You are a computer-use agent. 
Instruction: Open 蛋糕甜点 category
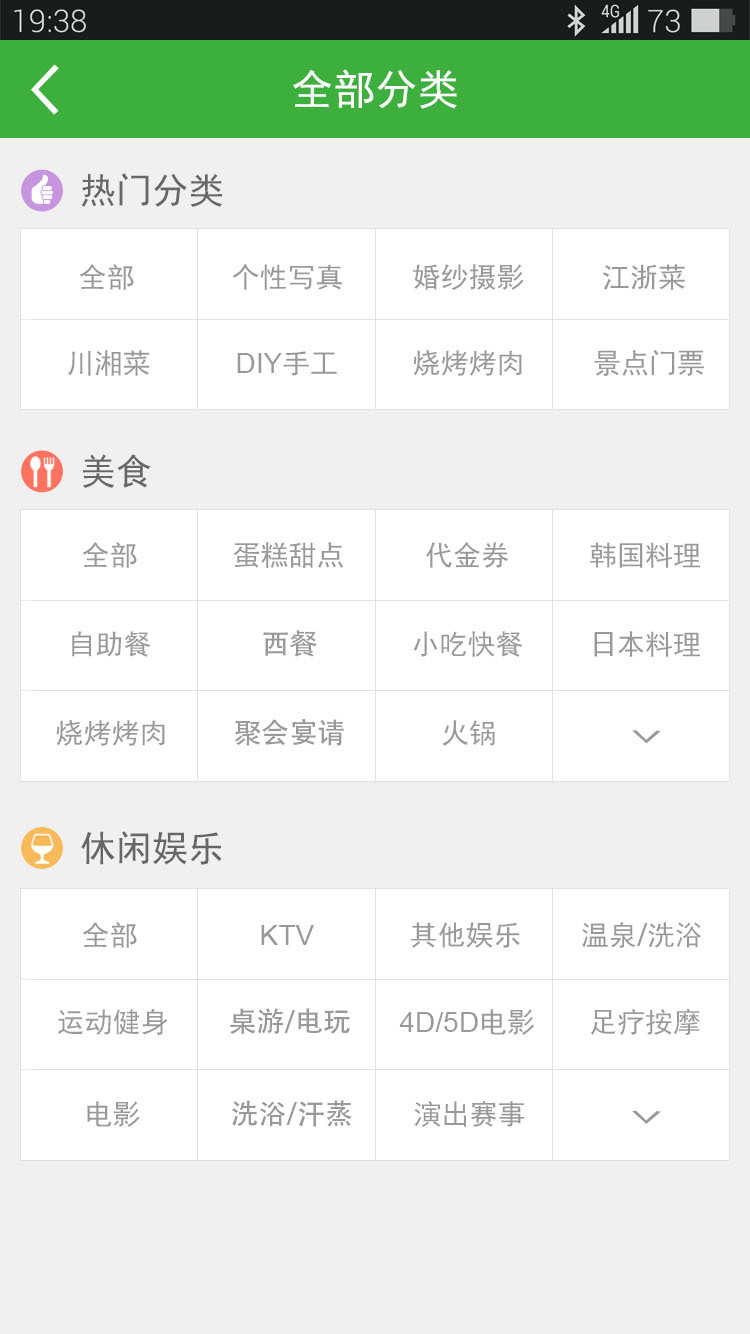287,555
